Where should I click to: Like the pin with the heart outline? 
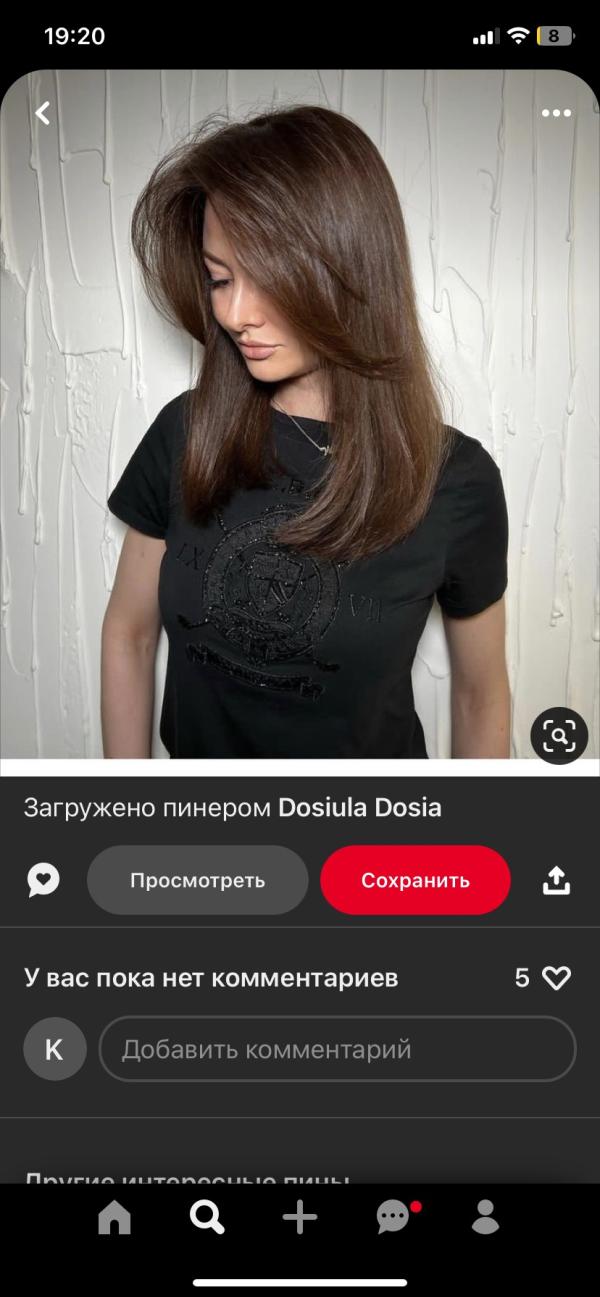(x=556, y=978)
